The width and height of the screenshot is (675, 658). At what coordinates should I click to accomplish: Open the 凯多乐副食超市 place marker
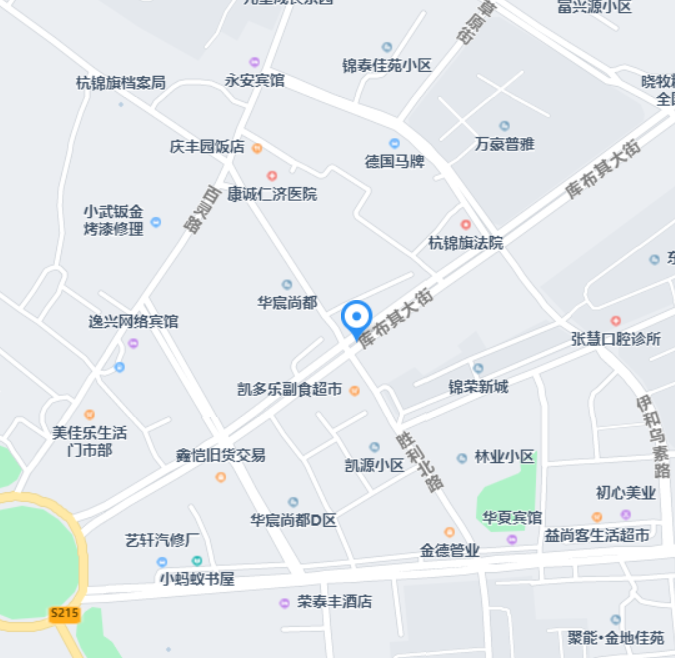tap(354, 390)
